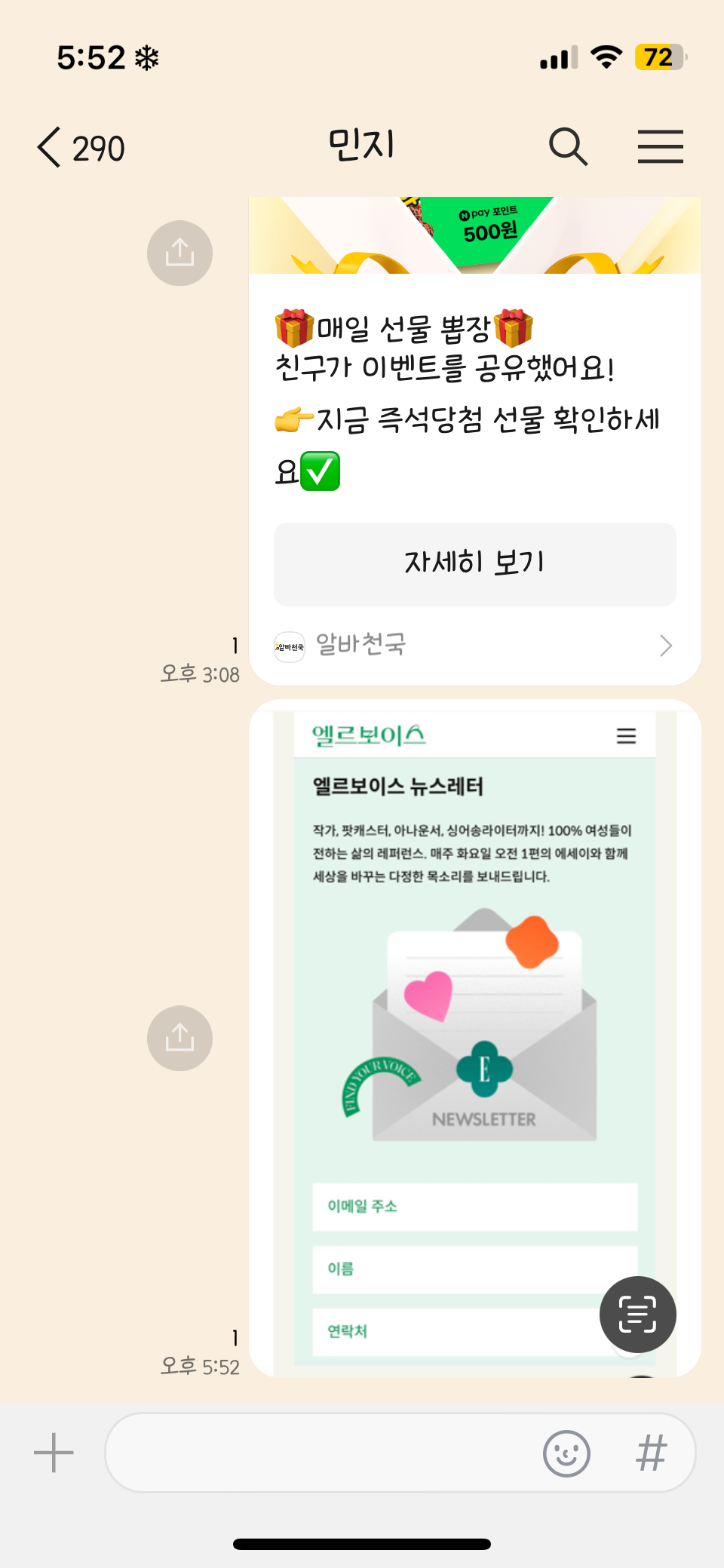The image size is (724, 1568).
Task: Share the 엘르보이스 newsletter image
Action: pyautogui.click(x=179, y=1039)
